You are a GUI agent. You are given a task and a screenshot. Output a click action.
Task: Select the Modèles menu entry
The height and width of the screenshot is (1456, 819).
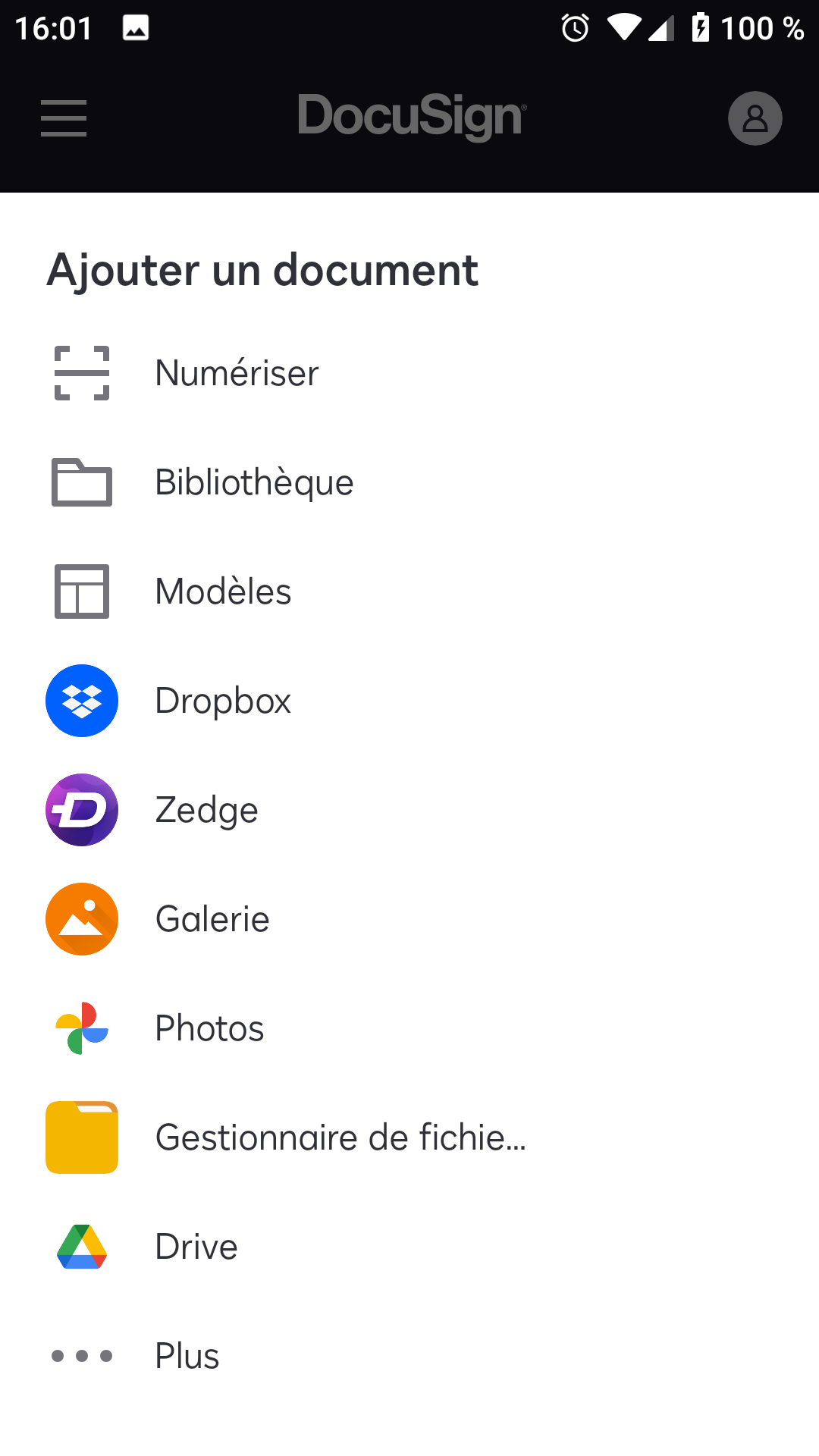(x=223, y=591)
